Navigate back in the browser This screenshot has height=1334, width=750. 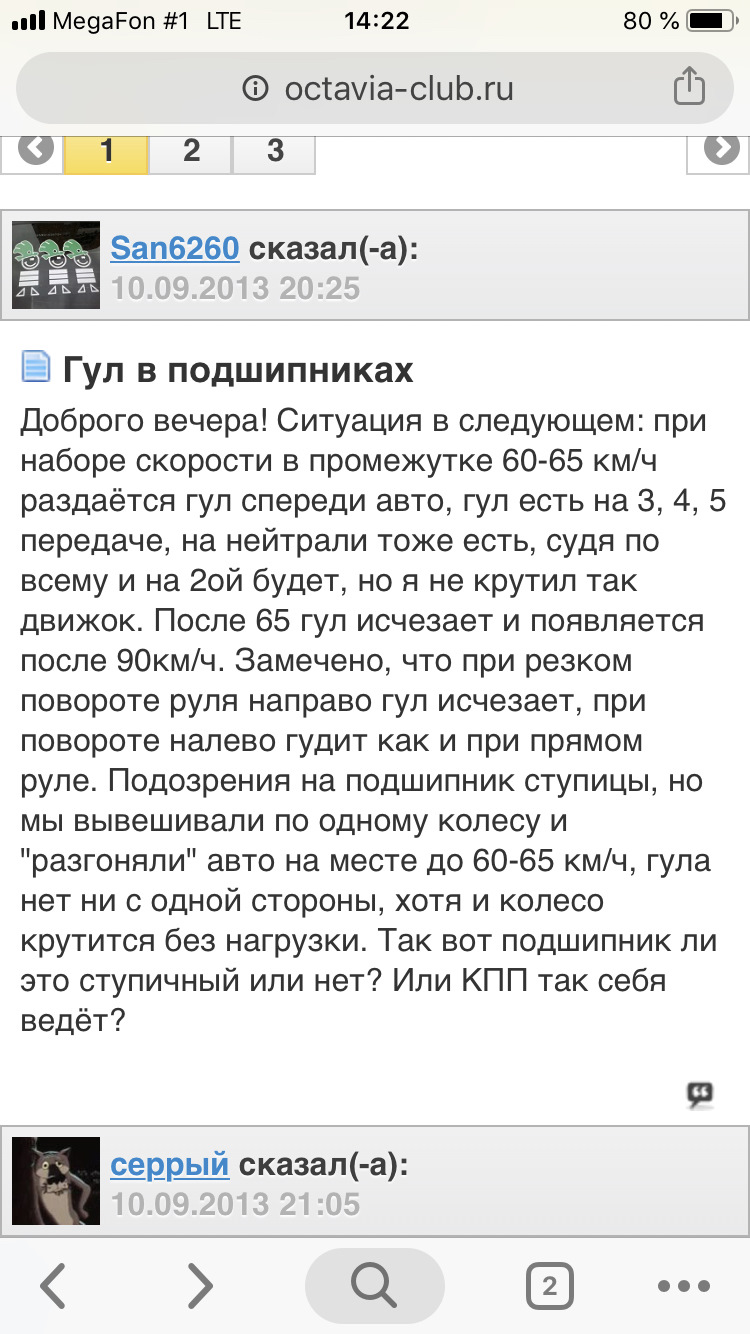(52, 1286)
